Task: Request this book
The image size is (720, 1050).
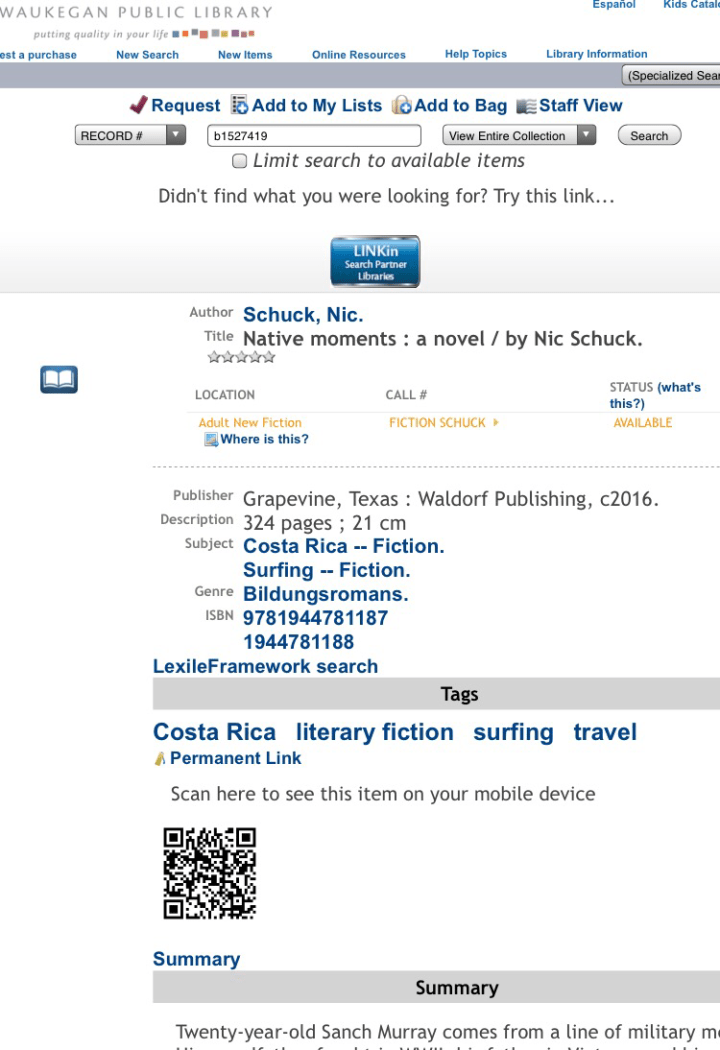Action: point(176,106)
